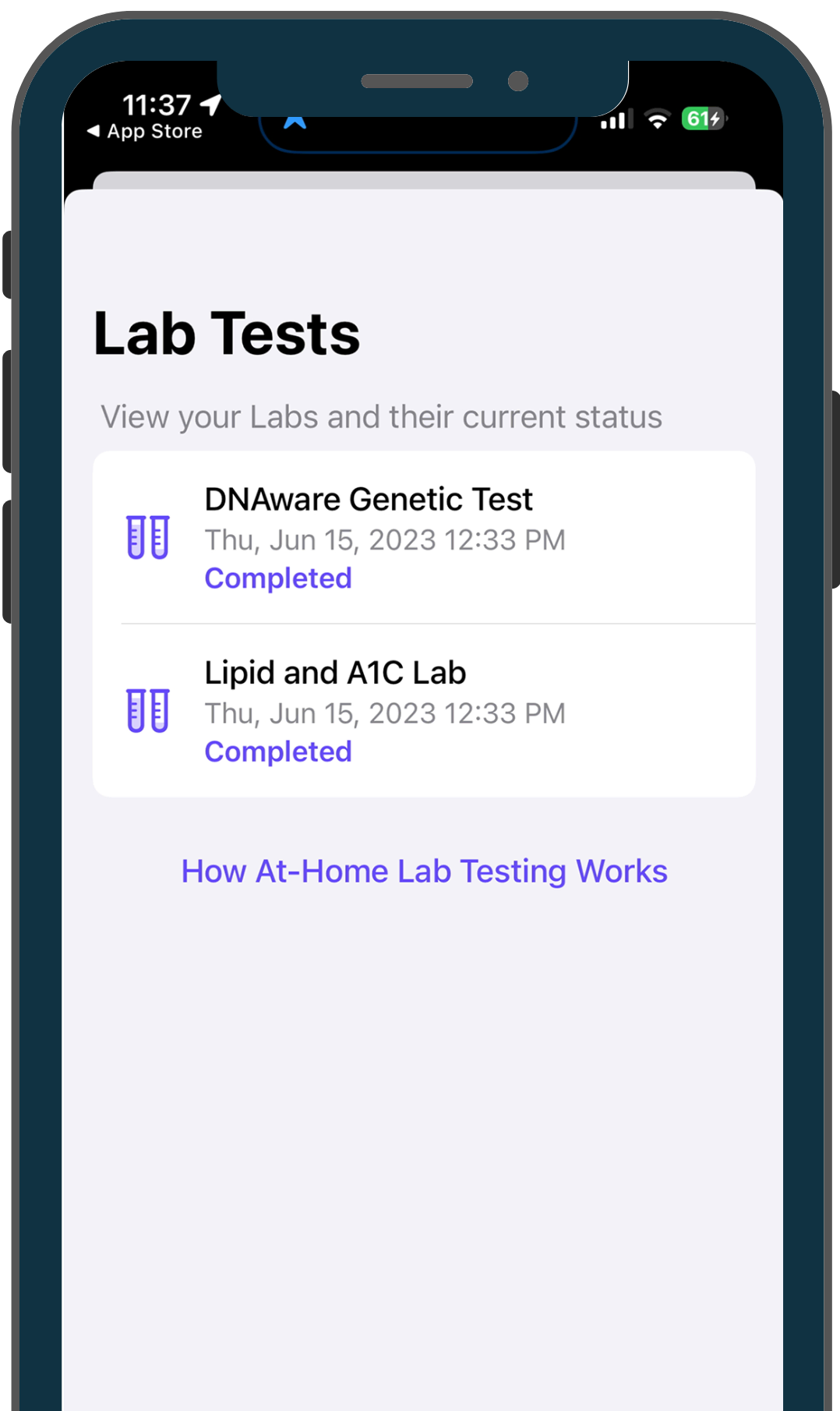The width and height of the screenshot is (840, 1411).
Task: Return to App Store via back breadcrumb
Action: [145, 131]
